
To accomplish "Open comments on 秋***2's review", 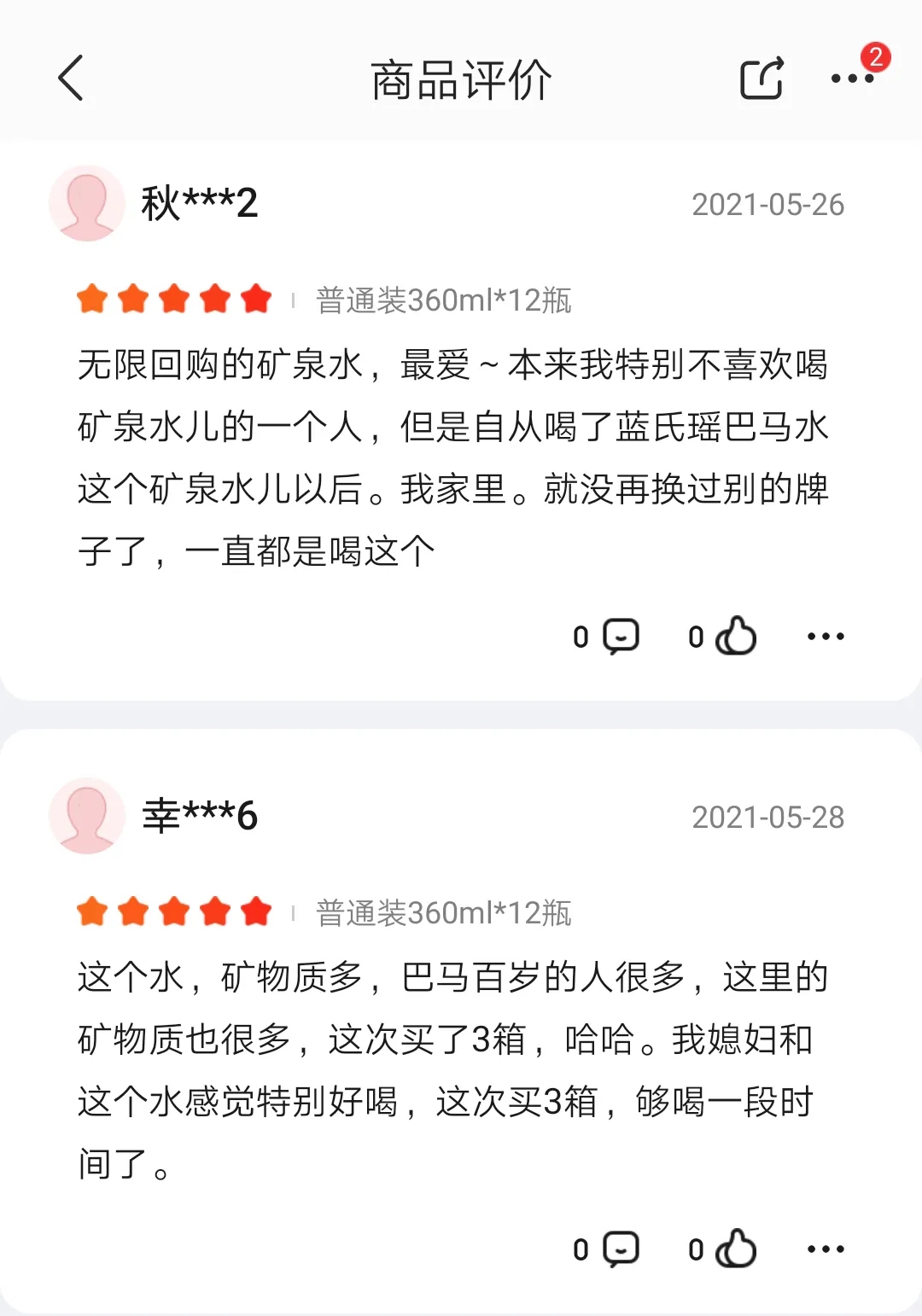I will (x=621, y=636).
